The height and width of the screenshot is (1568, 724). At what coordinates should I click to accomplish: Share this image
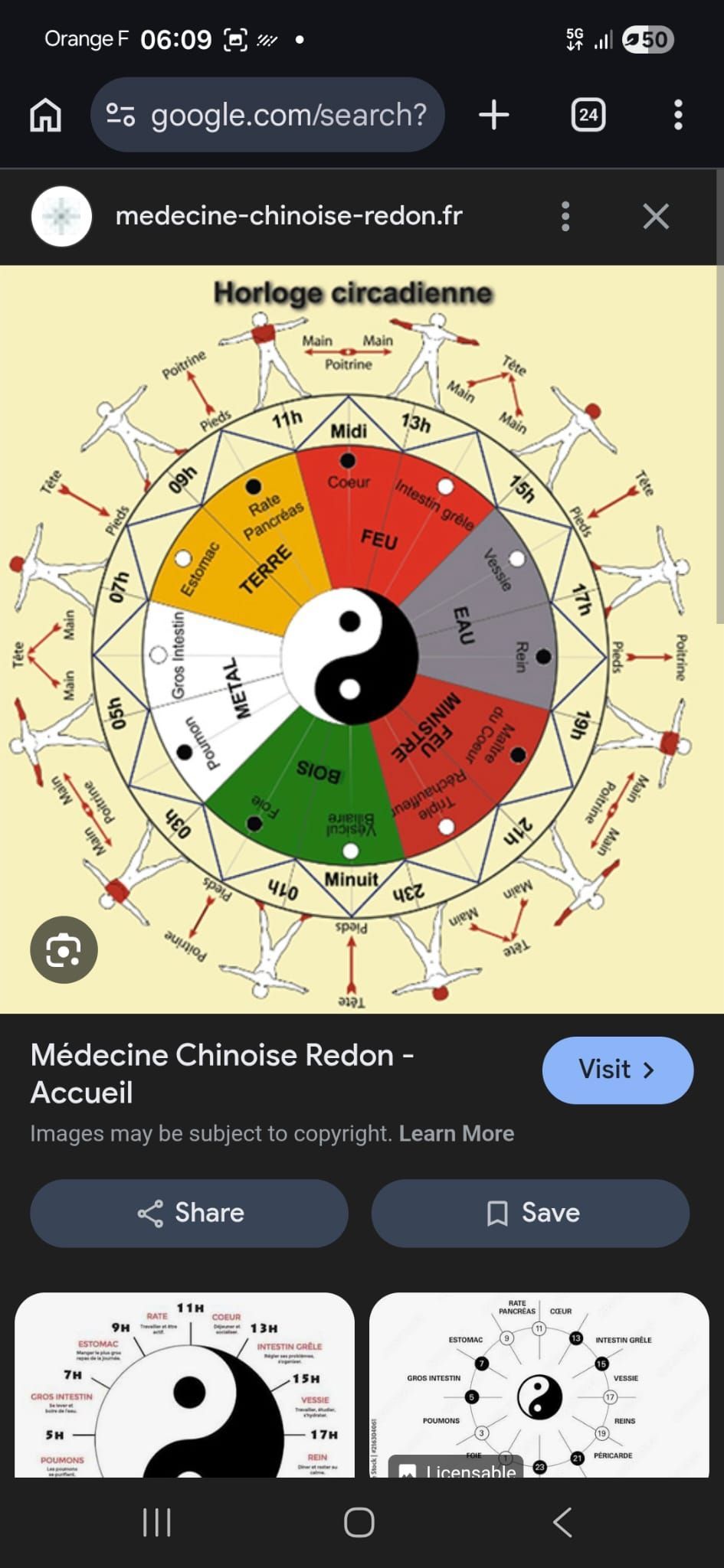tap(189, 1213)
